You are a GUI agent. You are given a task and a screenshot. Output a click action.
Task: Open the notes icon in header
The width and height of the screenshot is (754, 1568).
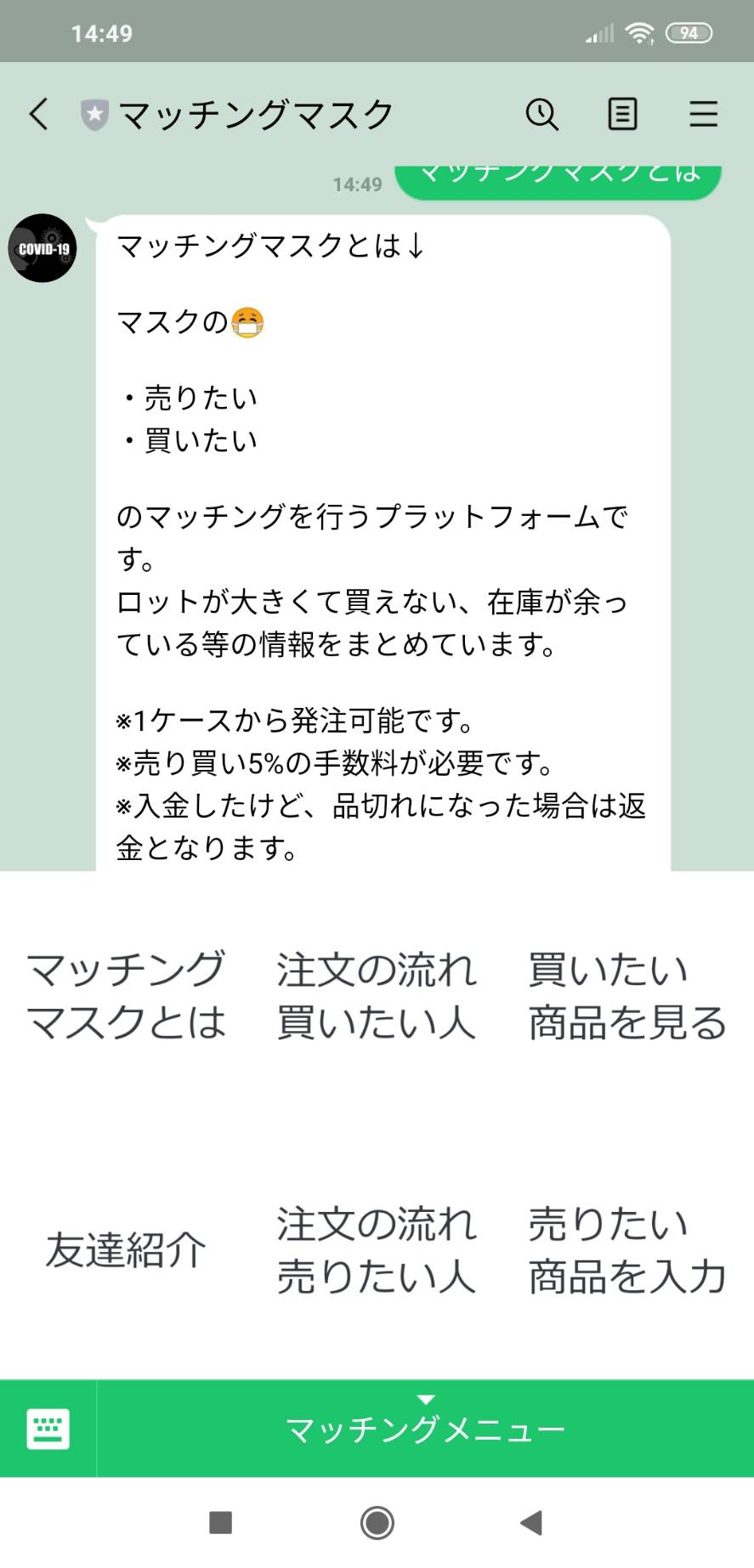622,114
